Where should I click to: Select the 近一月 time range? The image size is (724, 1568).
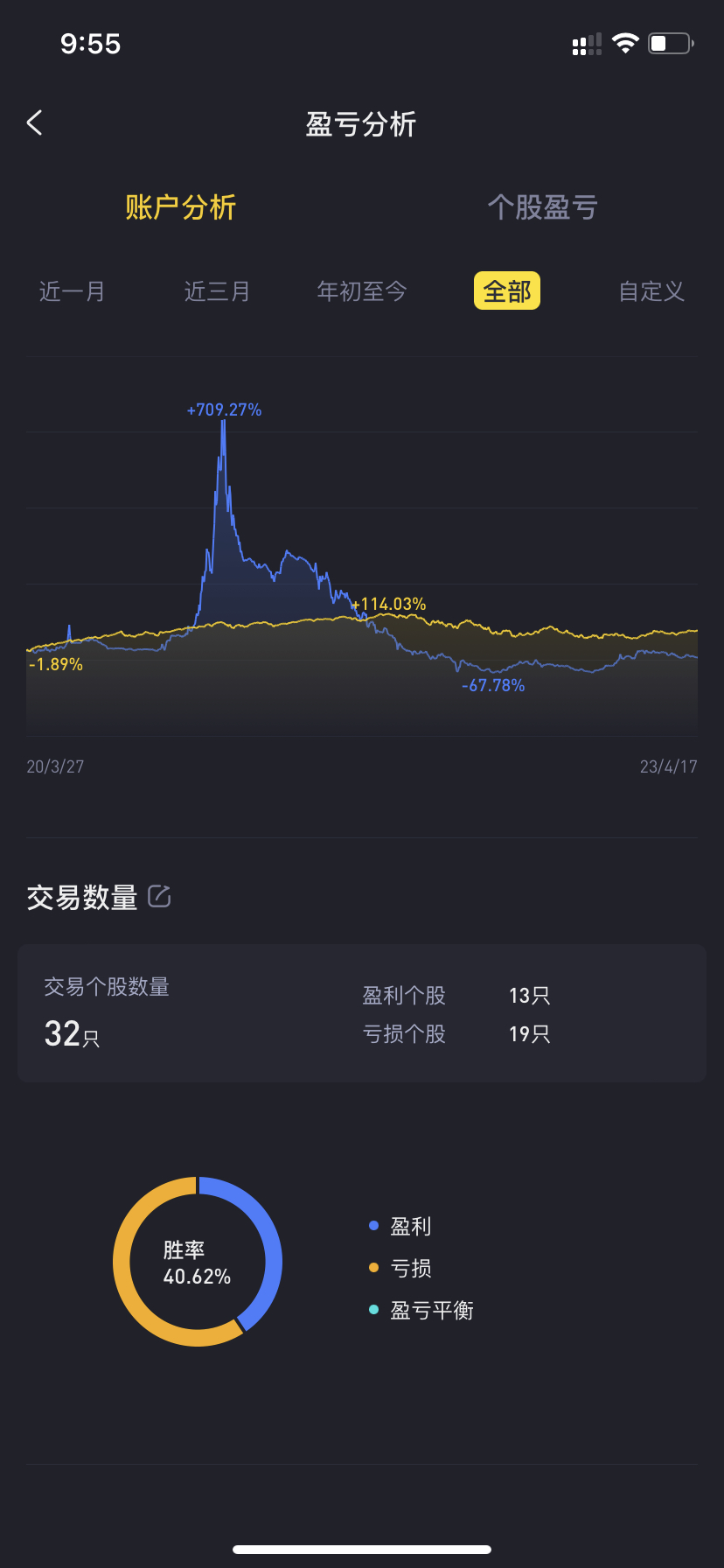coord(72,291)
